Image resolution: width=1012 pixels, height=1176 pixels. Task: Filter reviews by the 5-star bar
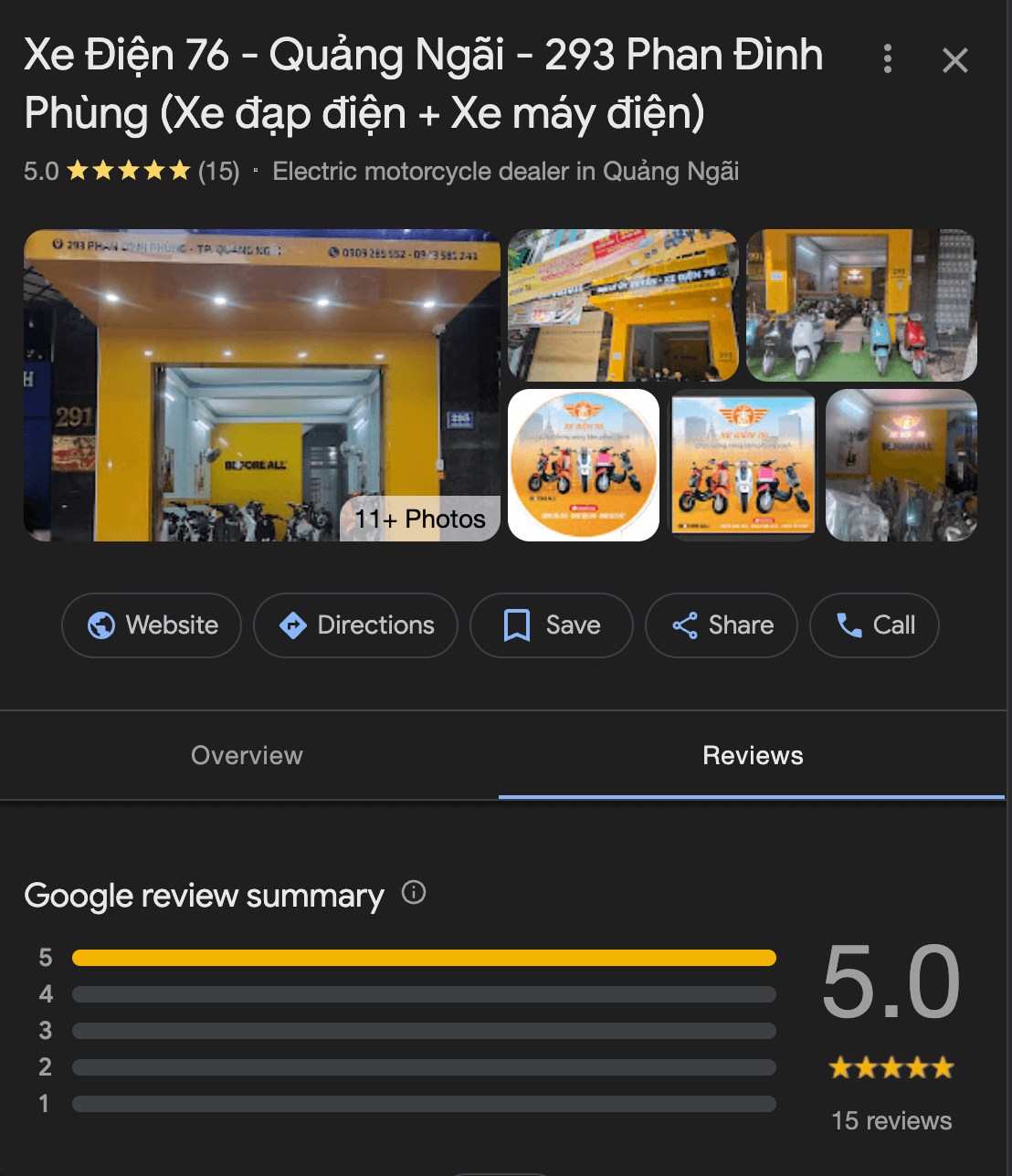pos(424,958)
